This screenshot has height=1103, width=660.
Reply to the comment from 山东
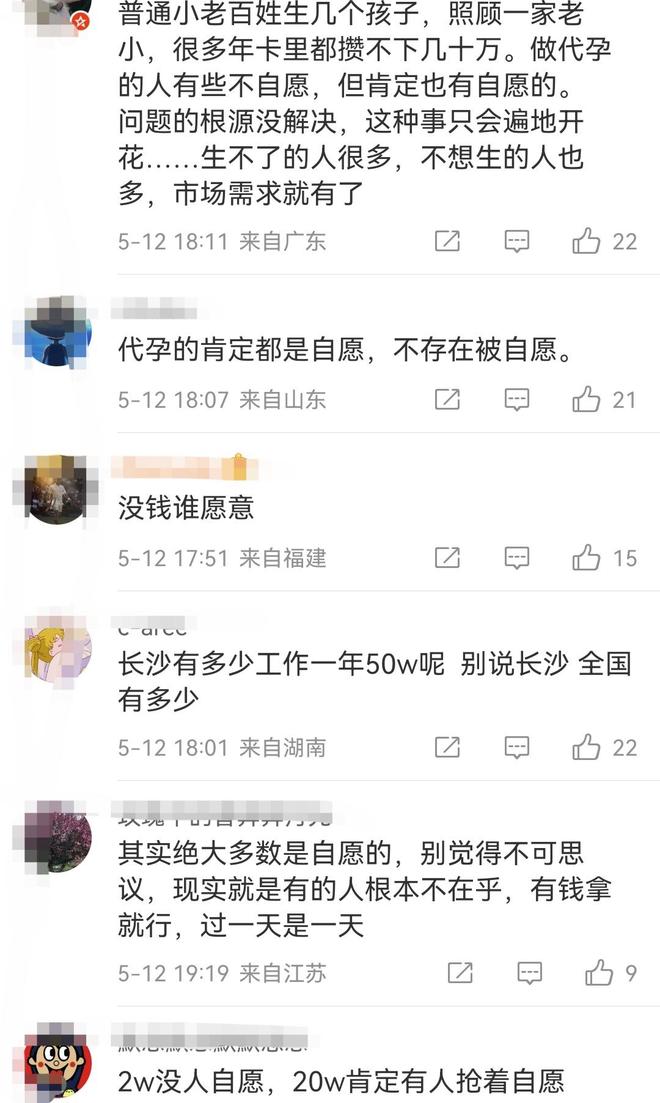click(516, 399)
